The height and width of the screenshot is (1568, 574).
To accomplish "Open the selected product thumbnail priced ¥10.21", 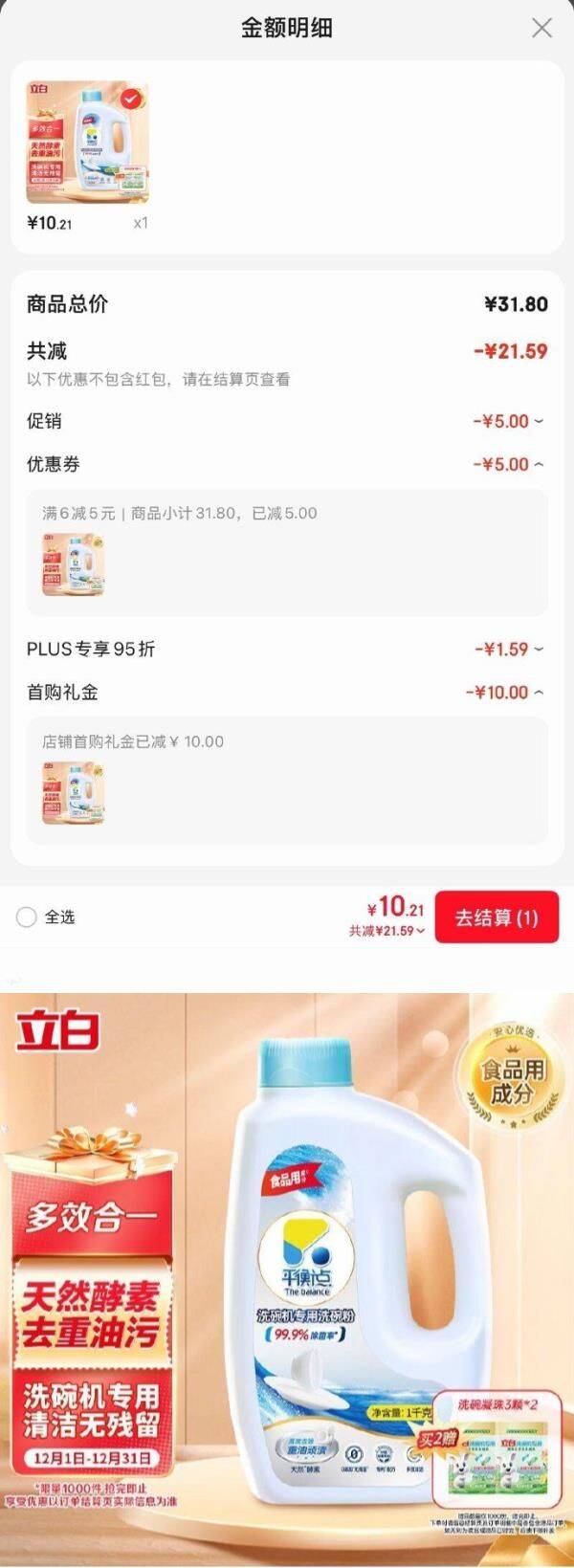I will tap(87, 144).
